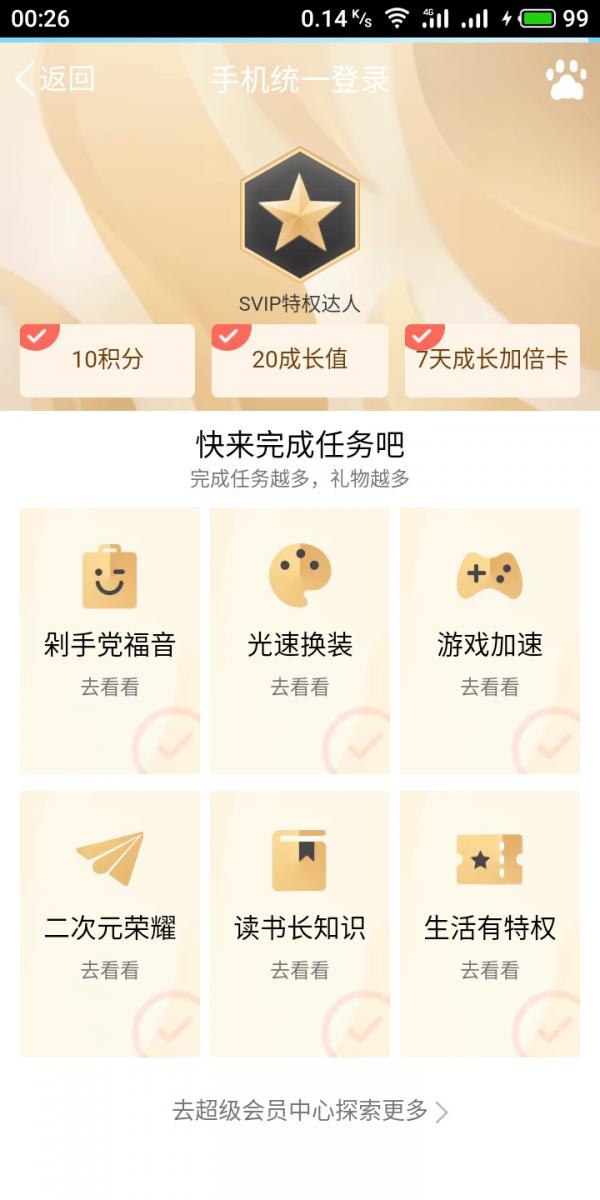Open the 游戏加速 task card

pyautogui.click(x=490, y=640)
